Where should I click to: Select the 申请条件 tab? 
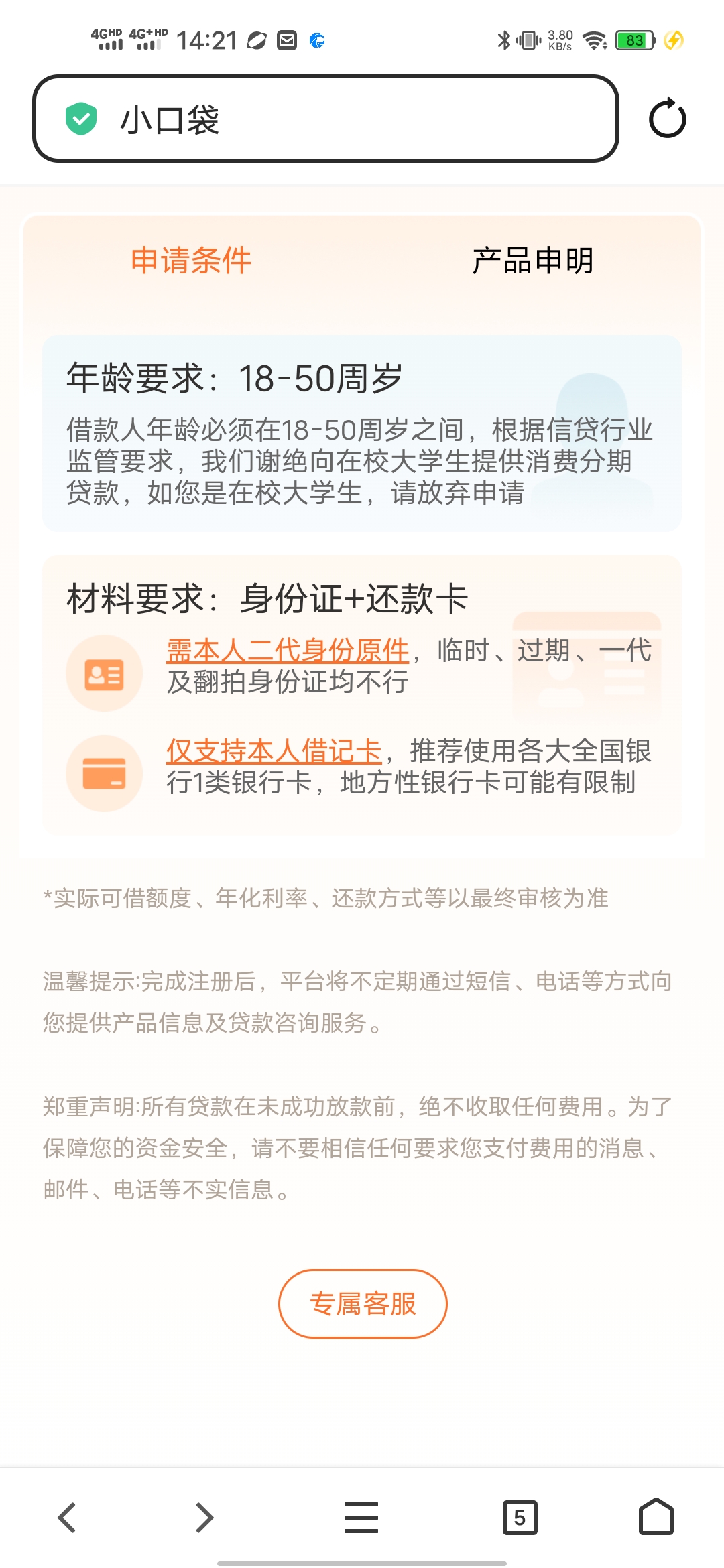coord(191,260)
